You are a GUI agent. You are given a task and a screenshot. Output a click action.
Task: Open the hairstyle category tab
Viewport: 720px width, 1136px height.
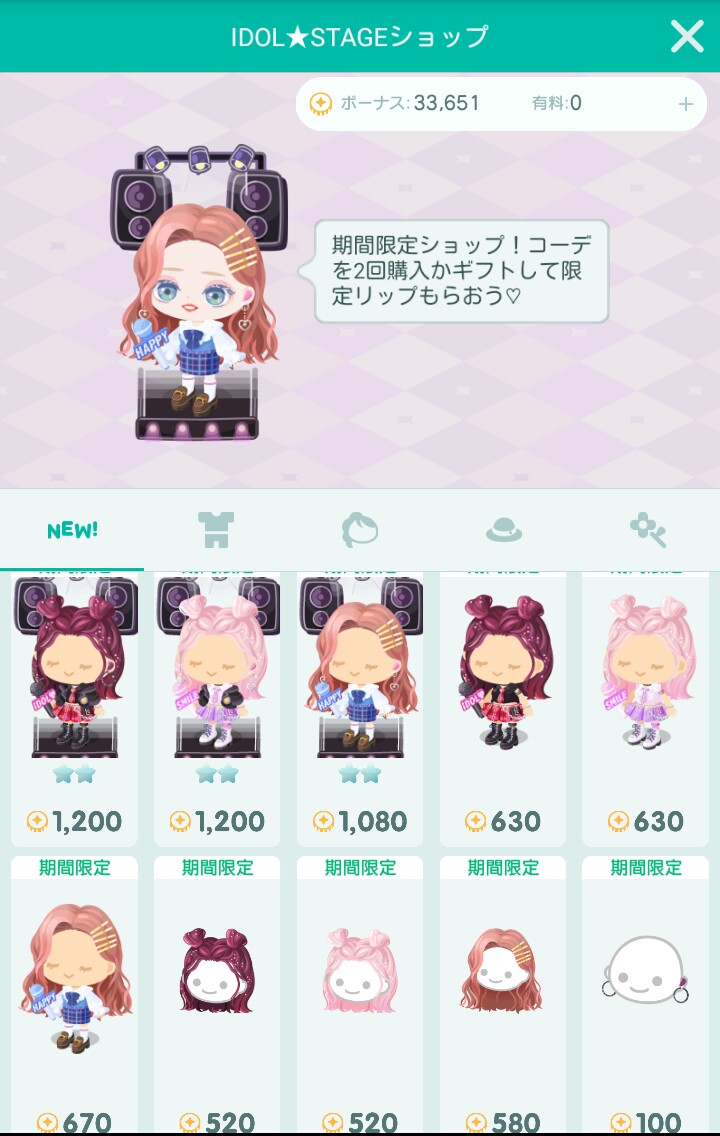click(360, 530)
